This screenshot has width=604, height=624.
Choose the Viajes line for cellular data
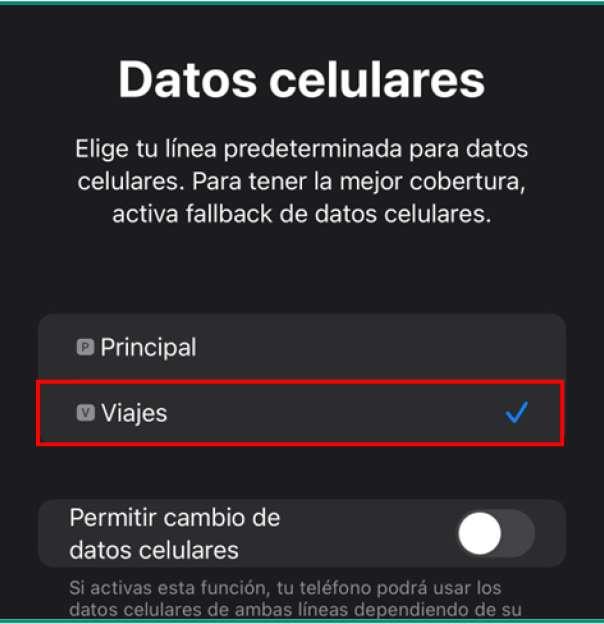pyautogui.click(x=300, y=413)
